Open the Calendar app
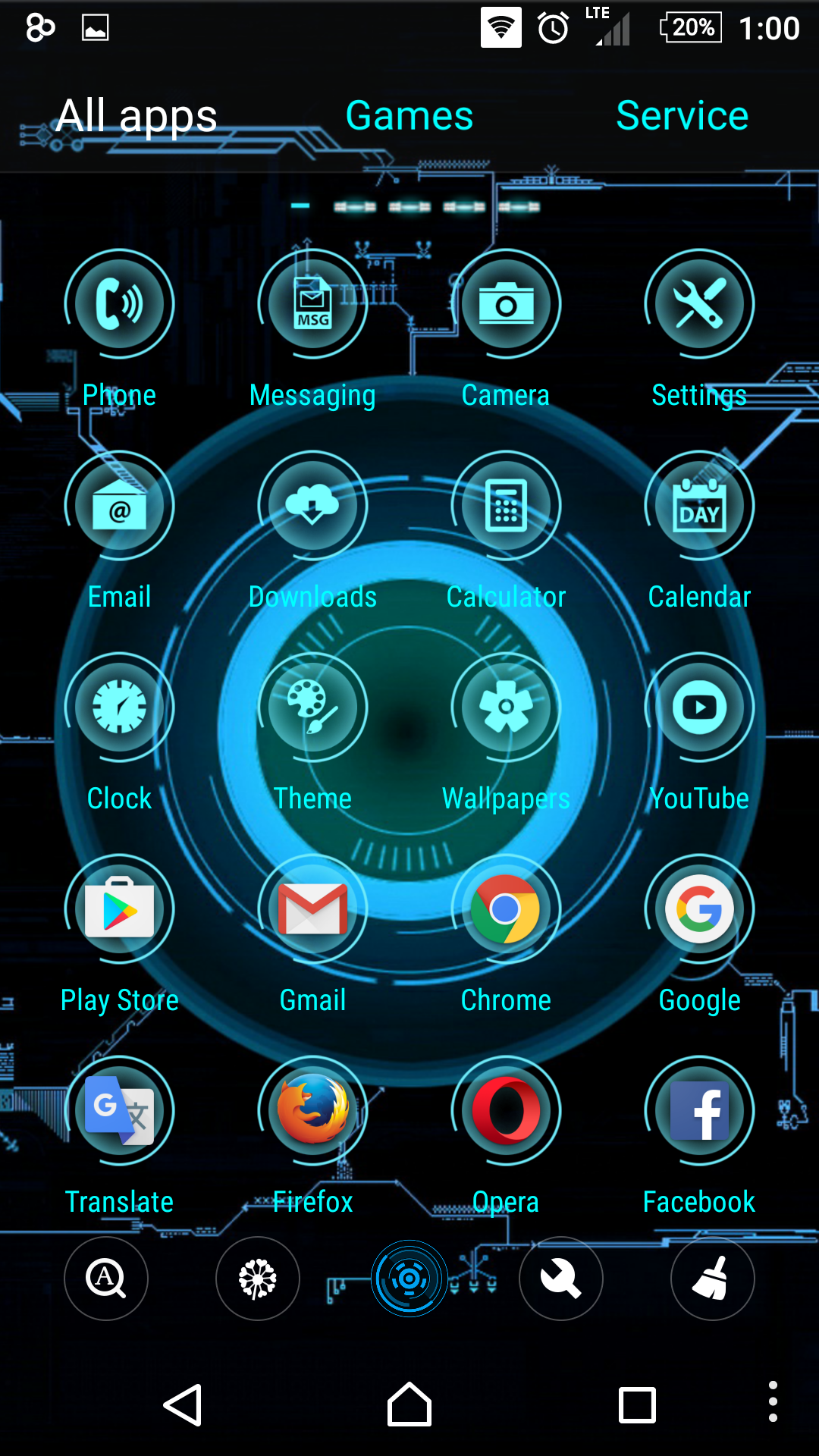 (x=699, y=506)
